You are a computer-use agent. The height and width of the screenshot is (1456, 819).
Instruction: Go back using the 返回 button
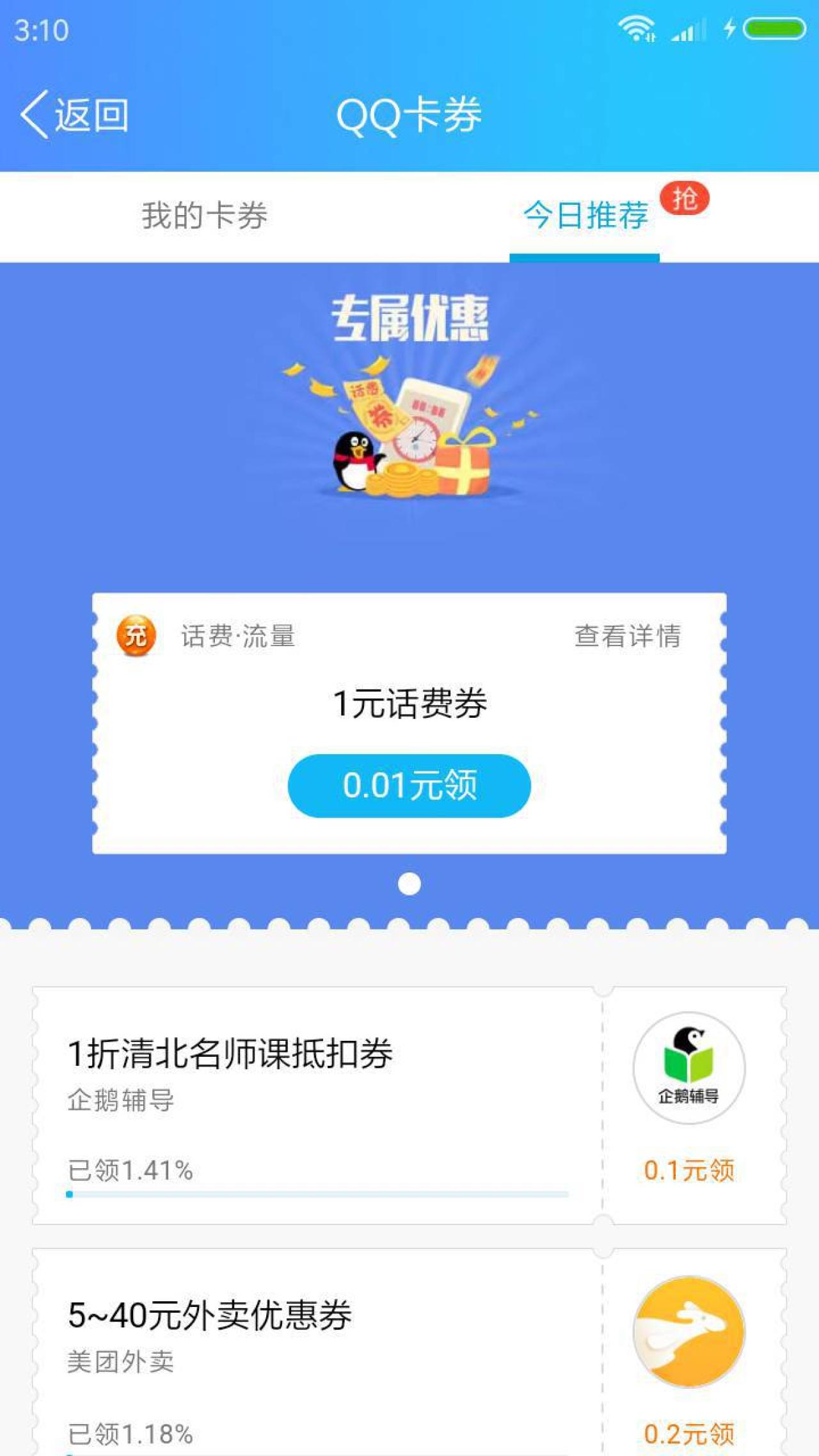click(76, 115)
